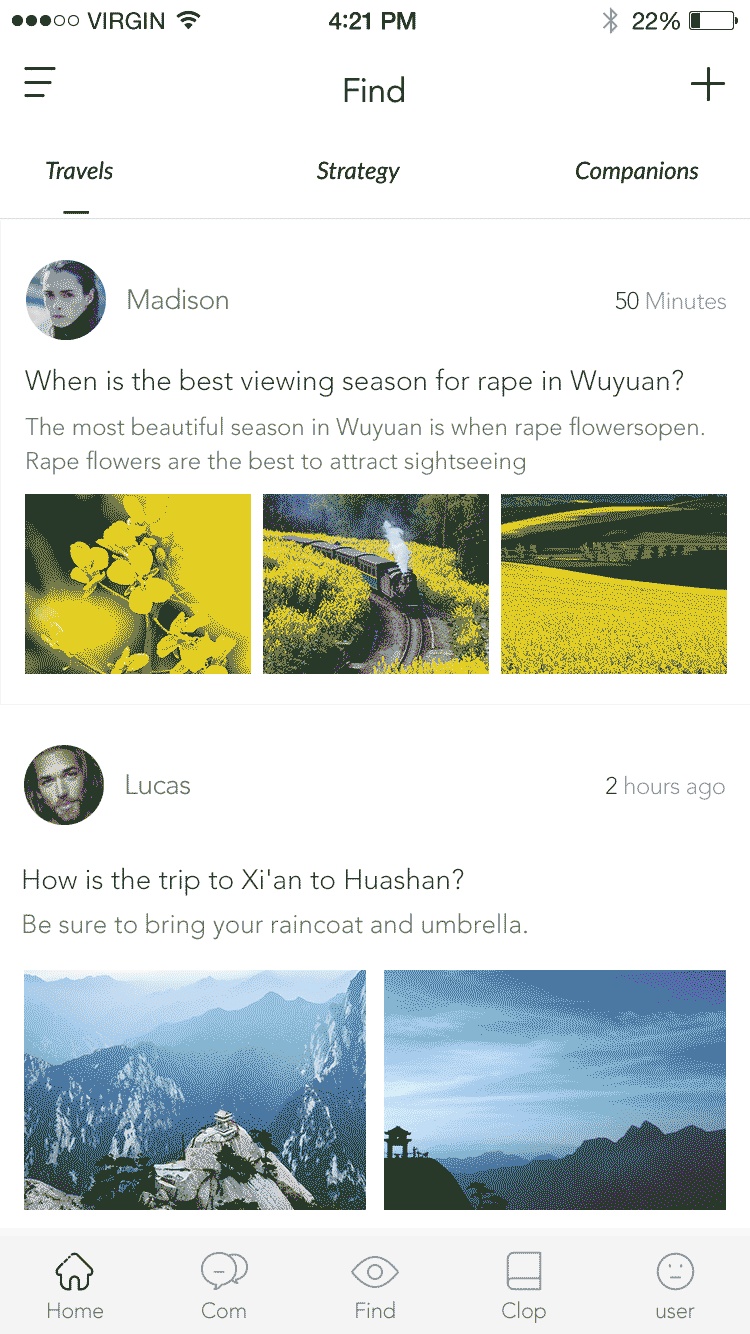View the yellow flower close-up photo
Screen dimensions: 750x1334
point(138,583)
